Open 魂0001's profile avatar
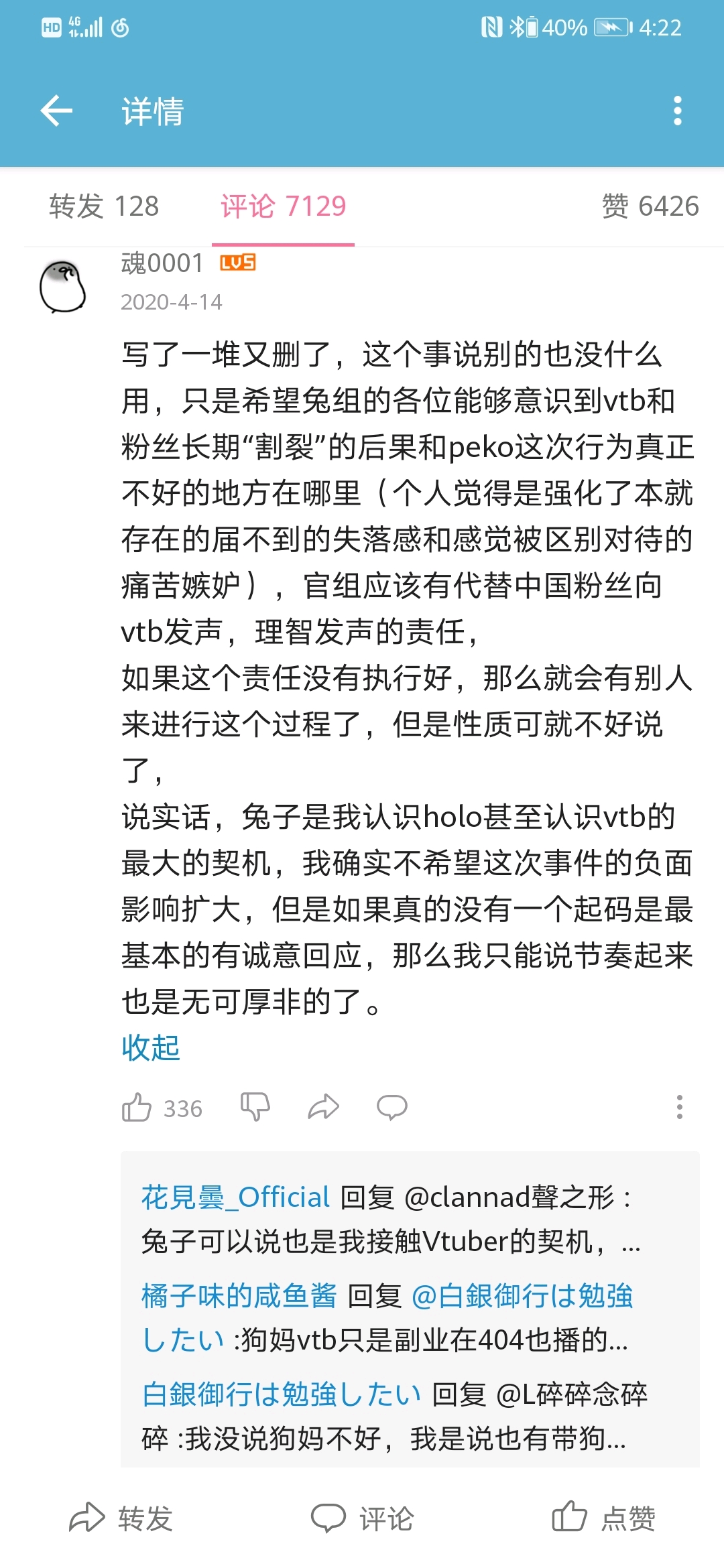Image resolution: width=724 pixels, height=1568 pixels. coord(63,287)
